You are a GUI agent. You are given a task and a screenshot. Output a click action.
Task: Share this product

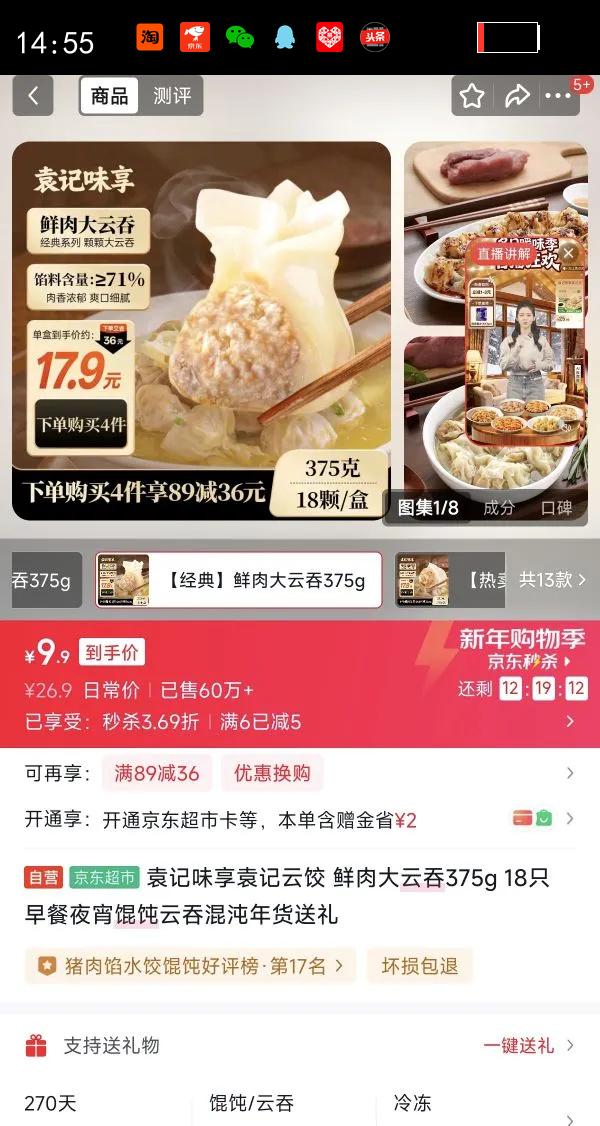[x=517, y=96]
